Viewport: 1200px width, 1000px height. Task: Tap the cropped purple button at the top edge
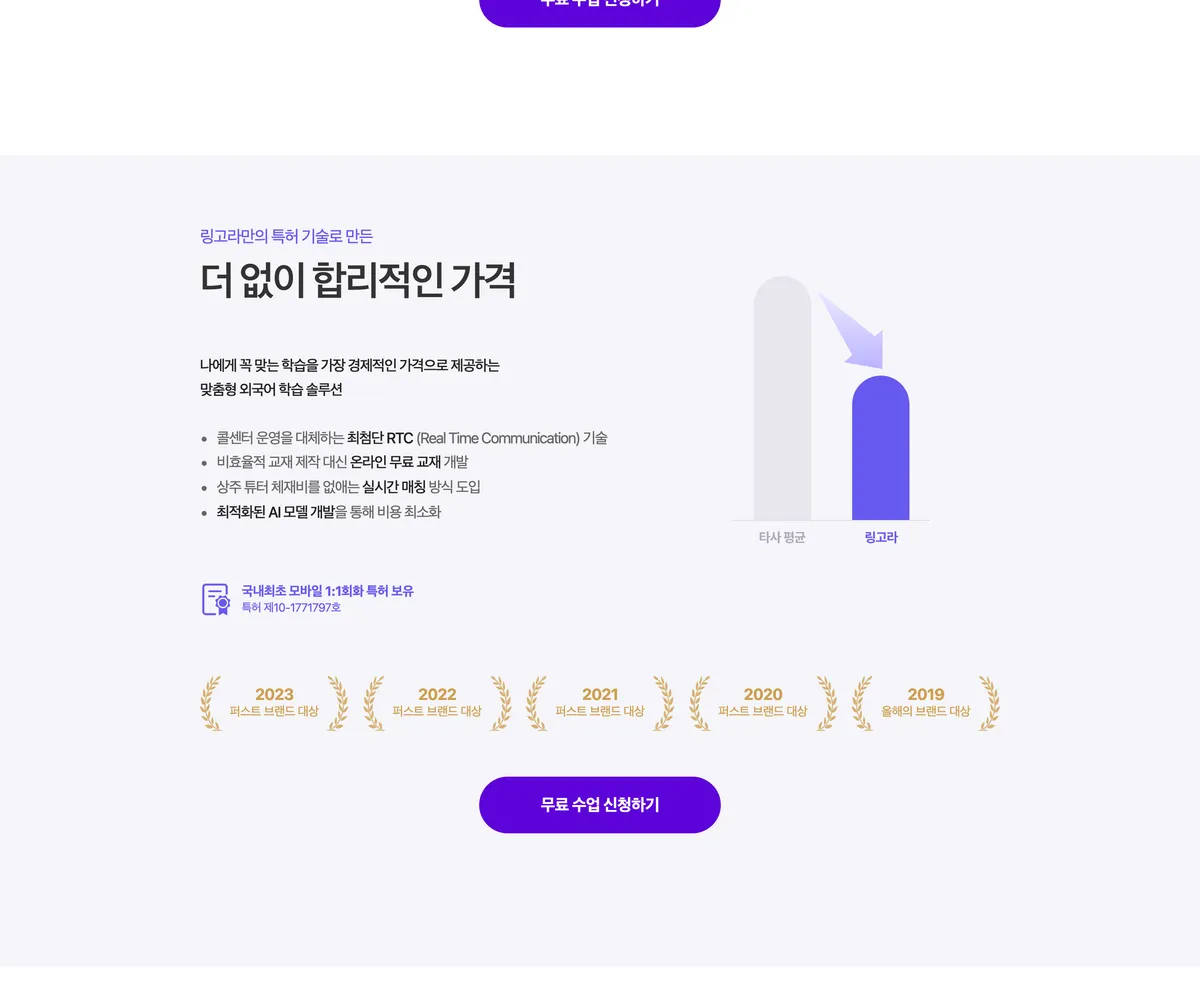tap(600, 11)
